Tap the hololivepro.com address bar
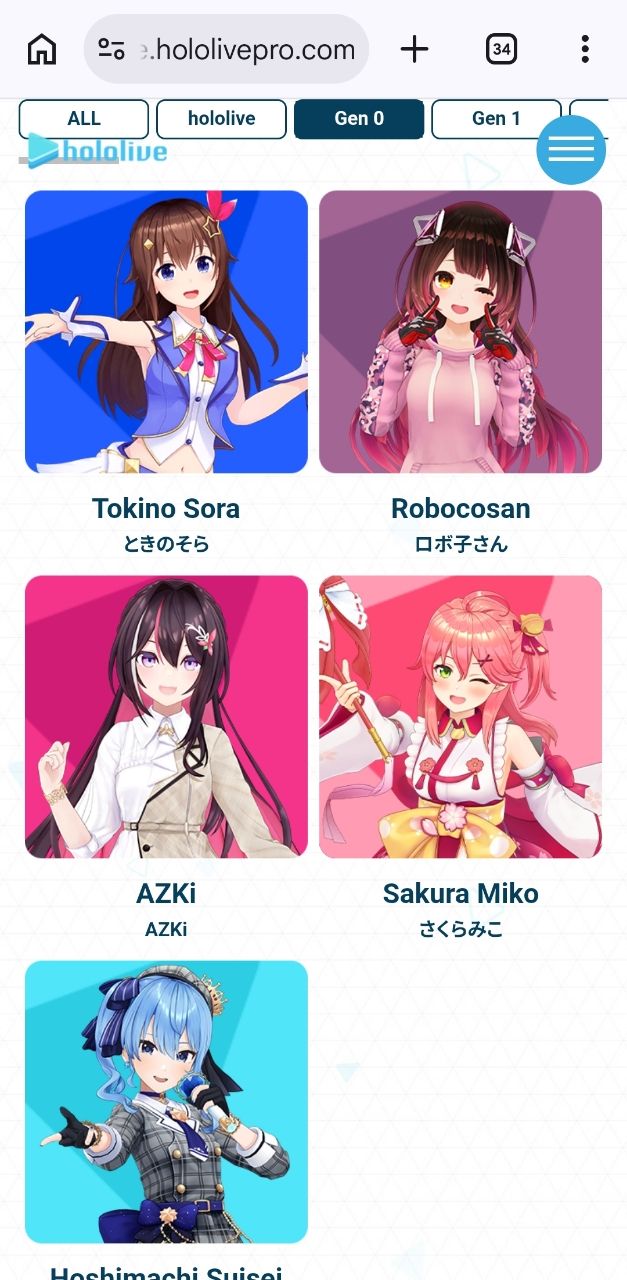Screen dimensions: 627x1280 pos(226,49)
